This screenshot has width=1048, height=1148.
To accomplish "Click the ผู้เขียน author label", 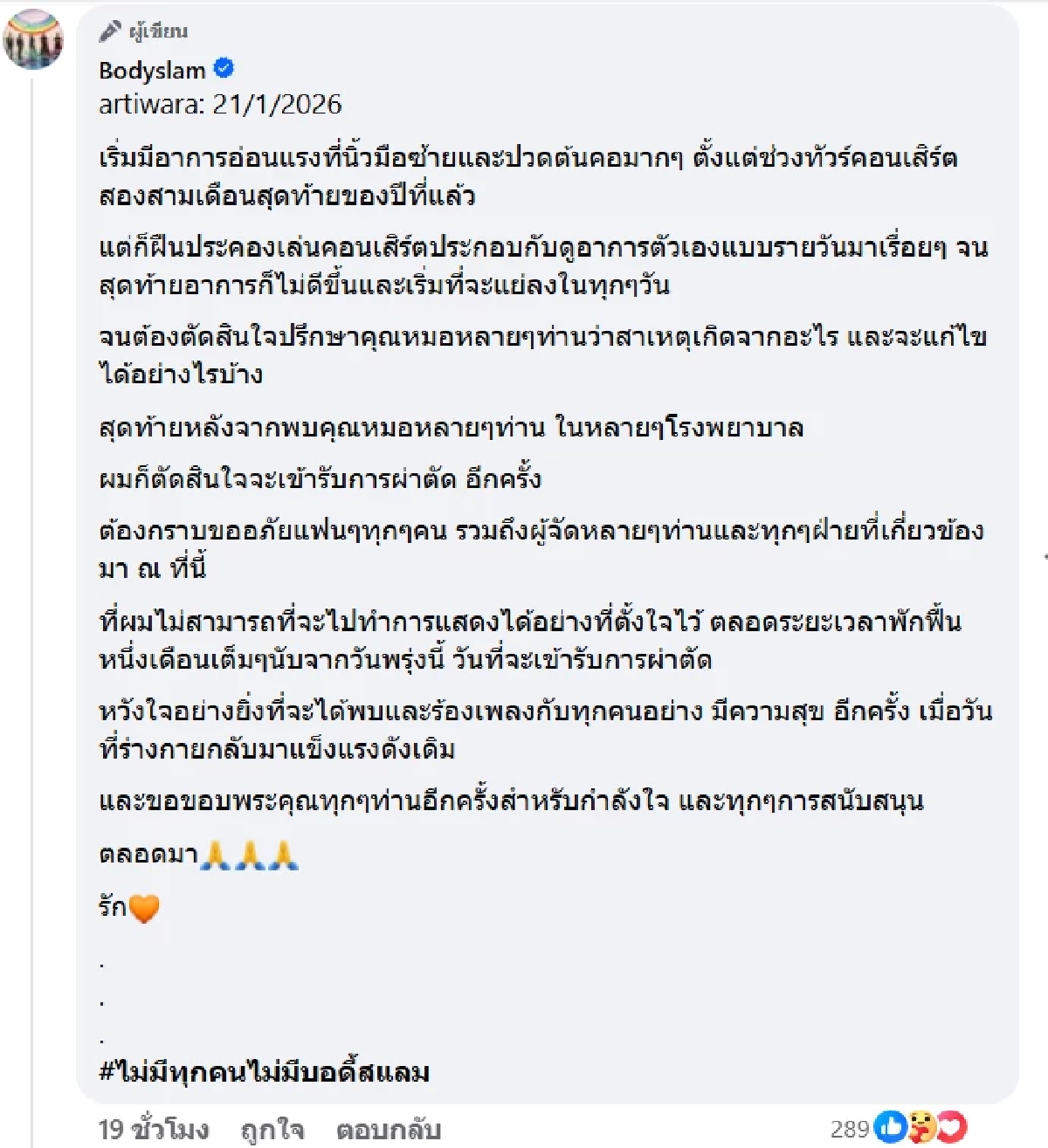I will pyautogui.click(x=159, y=30).
